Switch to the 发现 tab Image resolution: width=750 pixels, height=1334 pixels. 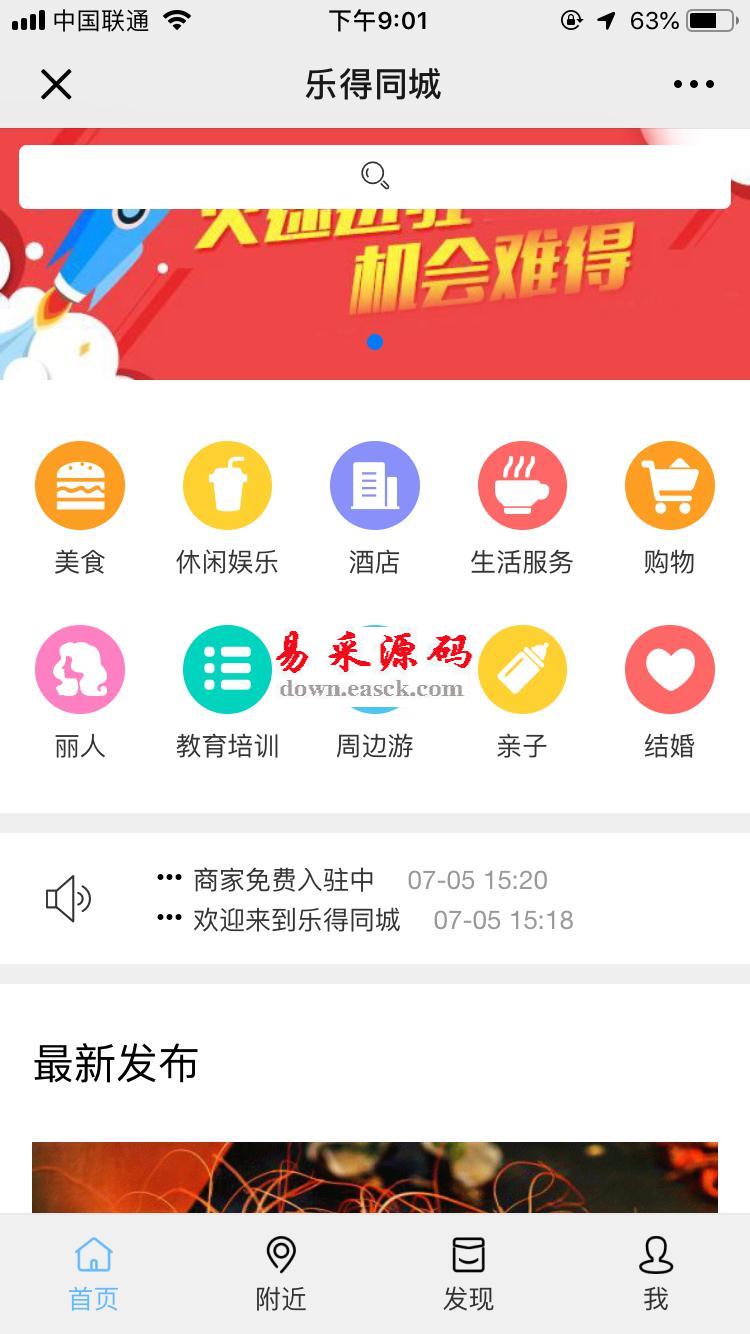tap(468, 1272)
